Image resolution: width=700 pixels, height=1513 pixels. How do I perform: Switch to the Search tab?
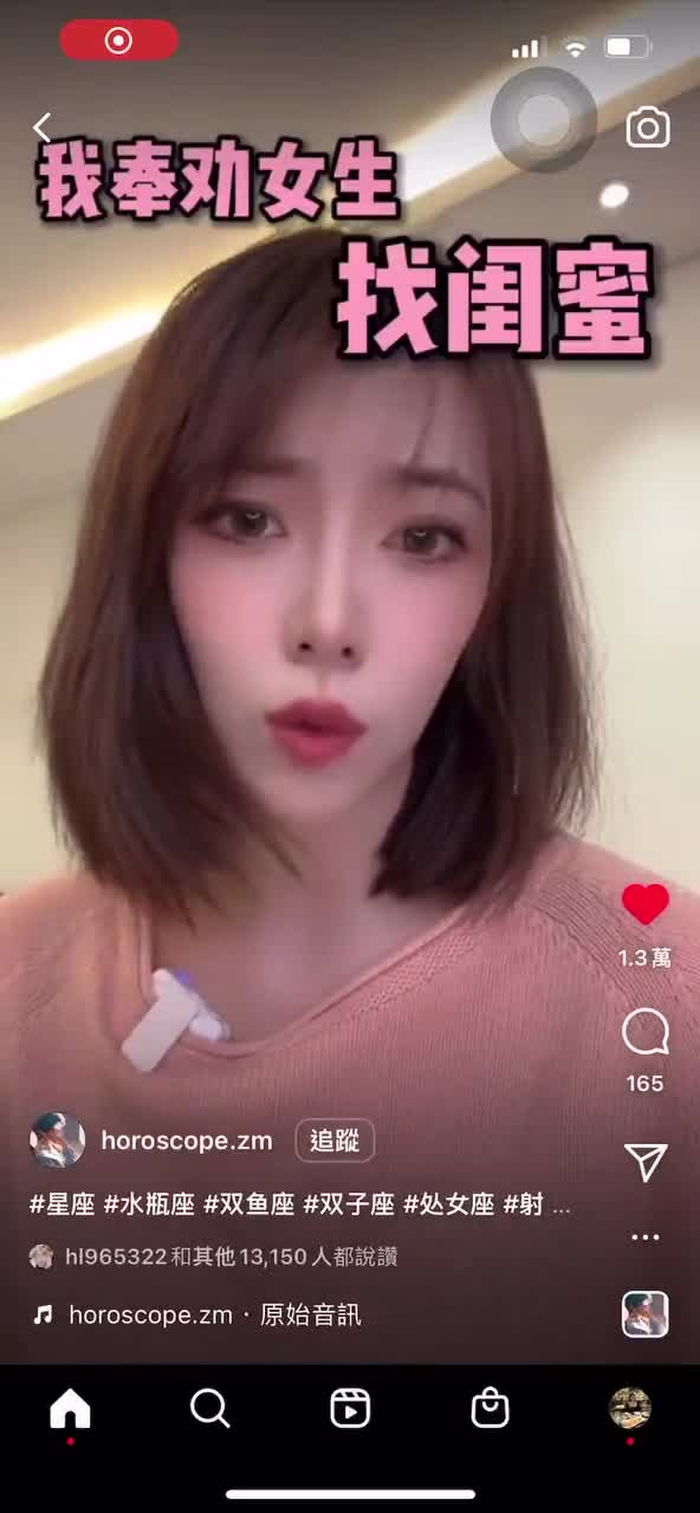coord(210,1409)
